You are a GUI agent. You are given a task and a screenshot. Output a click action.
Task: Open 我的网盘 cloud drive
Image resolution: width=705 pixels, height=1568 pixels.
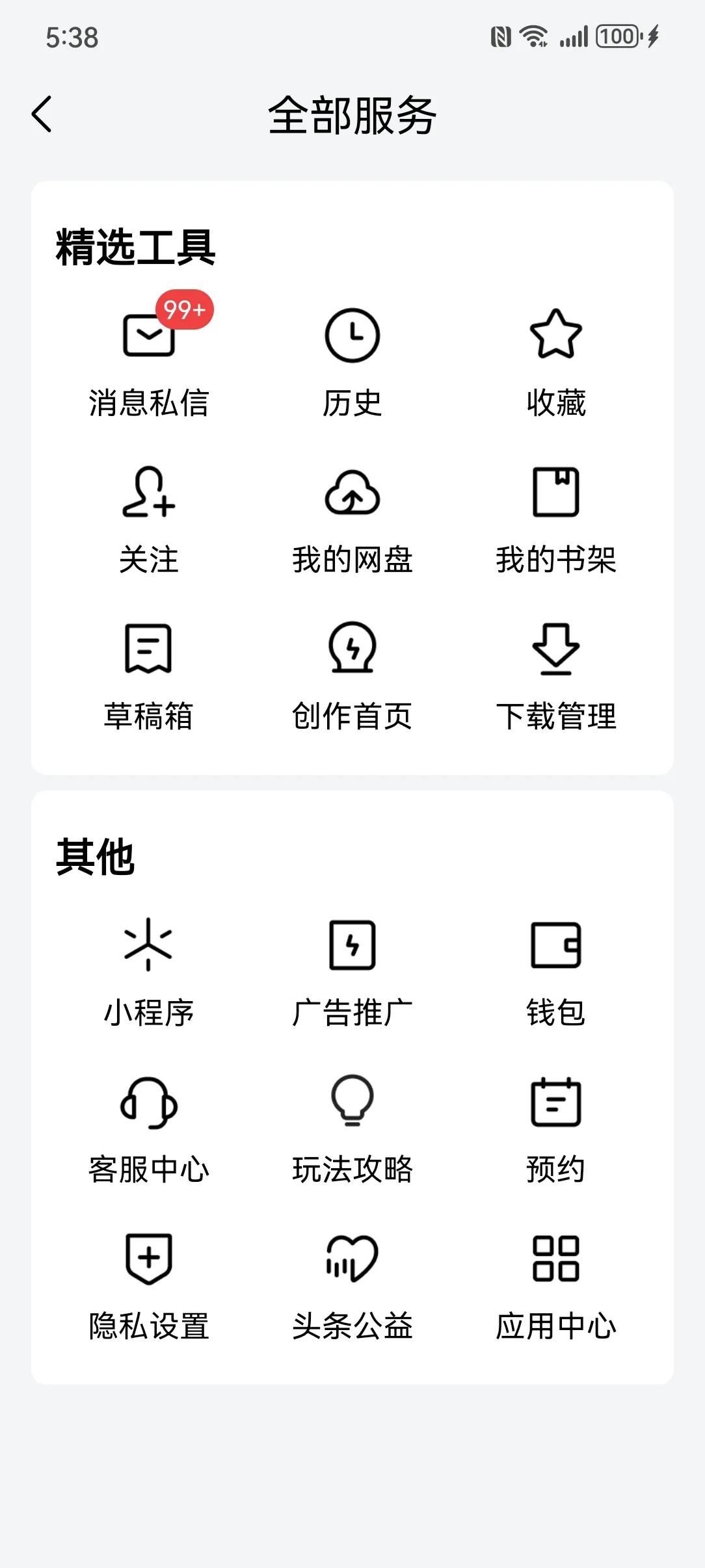tap(352, 520)
